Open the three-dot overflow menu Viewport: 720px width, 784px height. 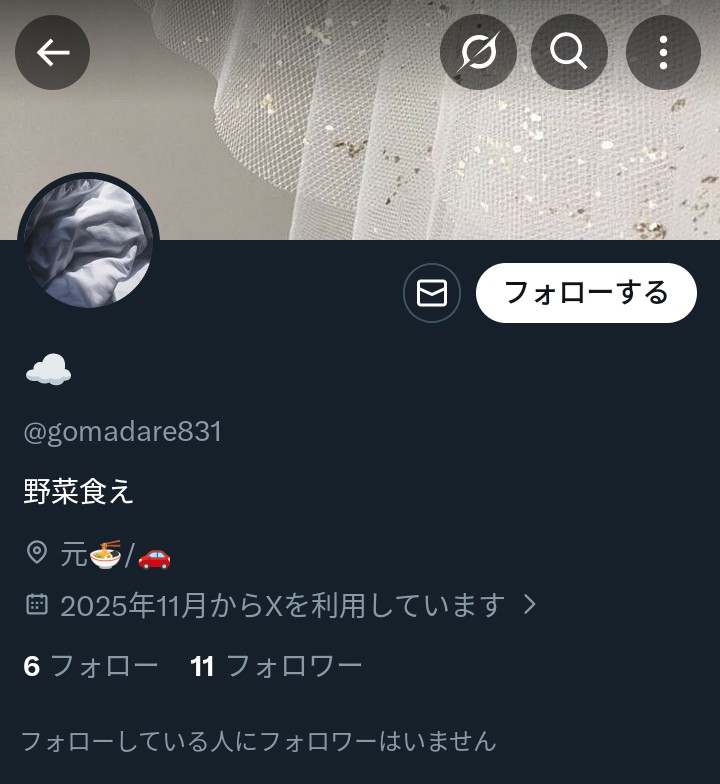click(663, 52)
